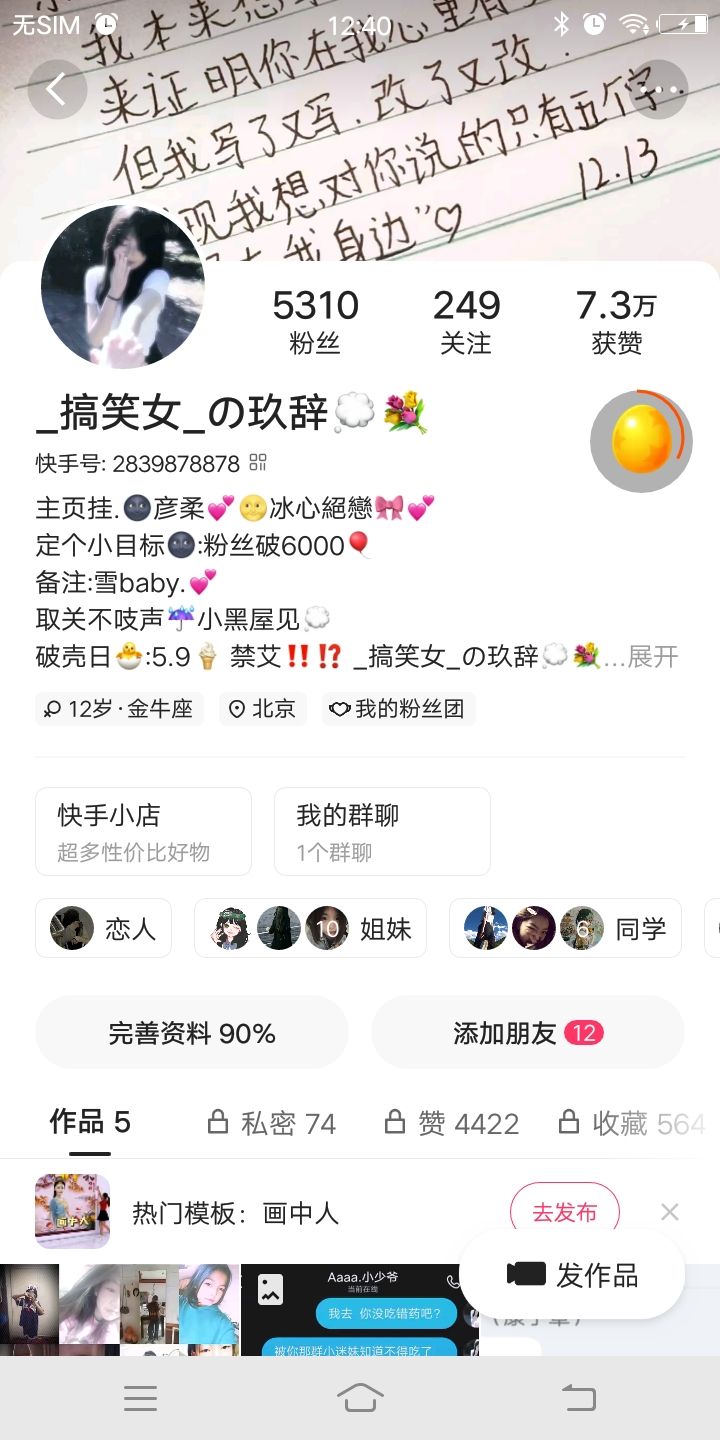This screenshot has width=720, height=1440.
Task: Open the profile avatar picture
Action: tap(123, 287)
